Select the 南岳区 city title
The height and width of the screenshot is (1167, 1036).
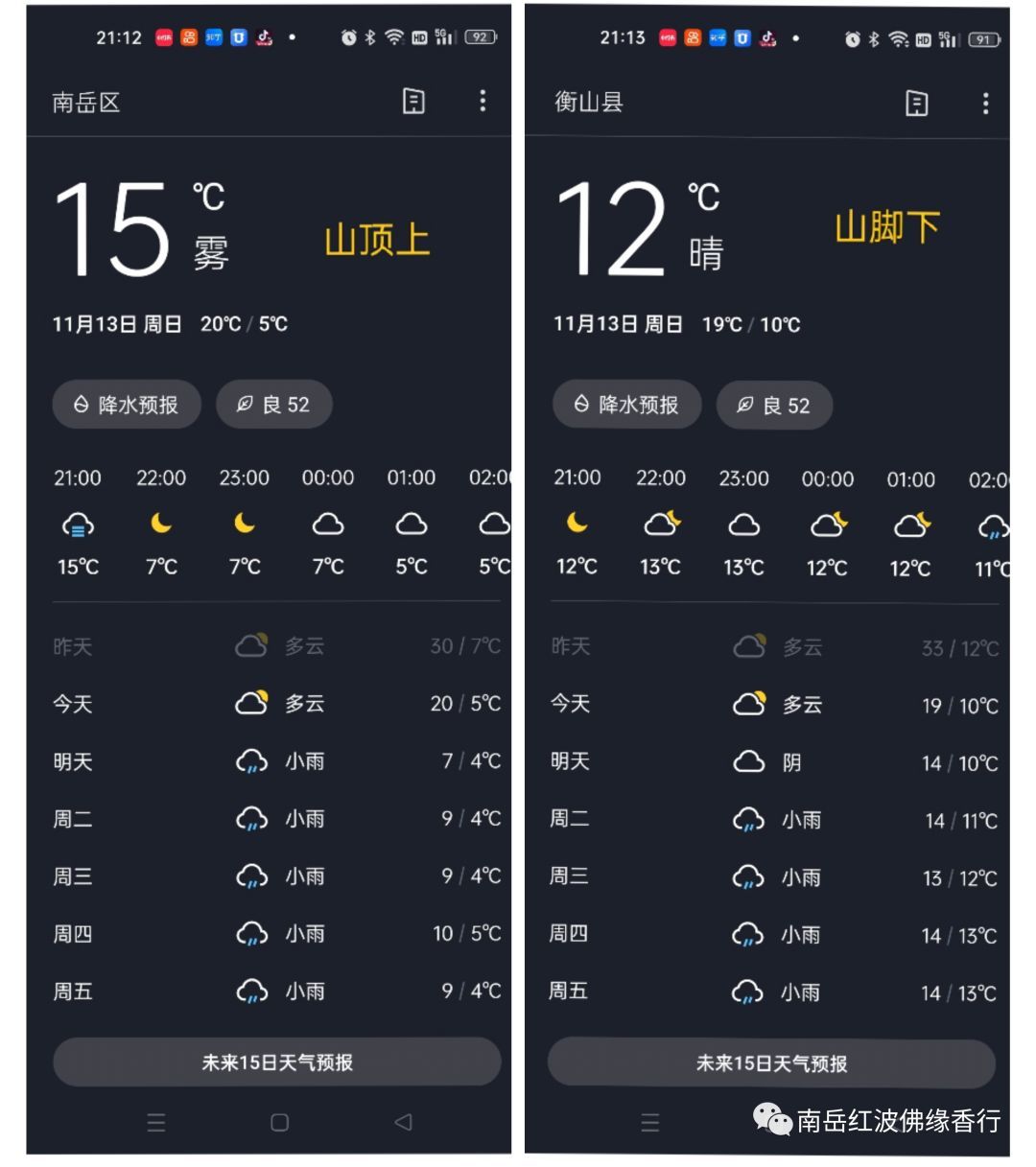[87, 103]
